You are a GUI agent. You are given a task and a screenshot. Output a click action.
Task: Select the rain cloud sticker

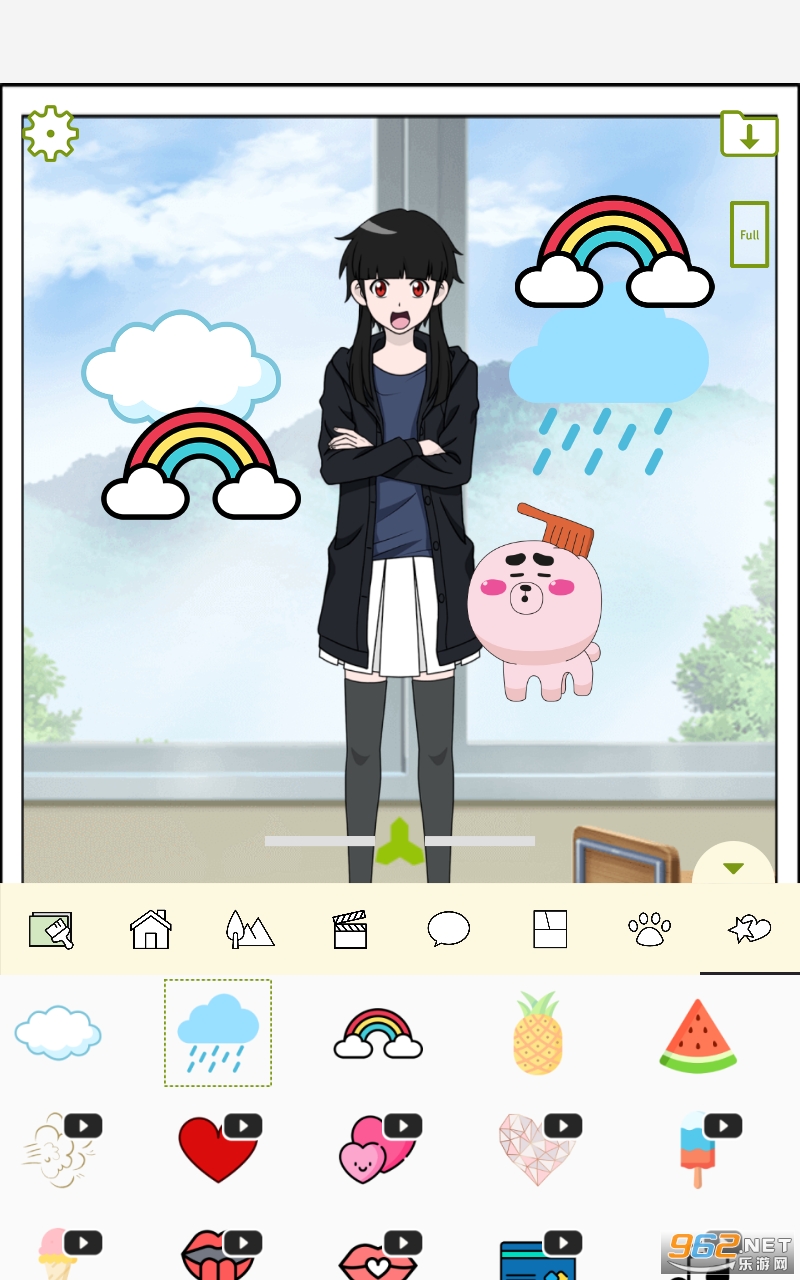[x=218, y=1033]
